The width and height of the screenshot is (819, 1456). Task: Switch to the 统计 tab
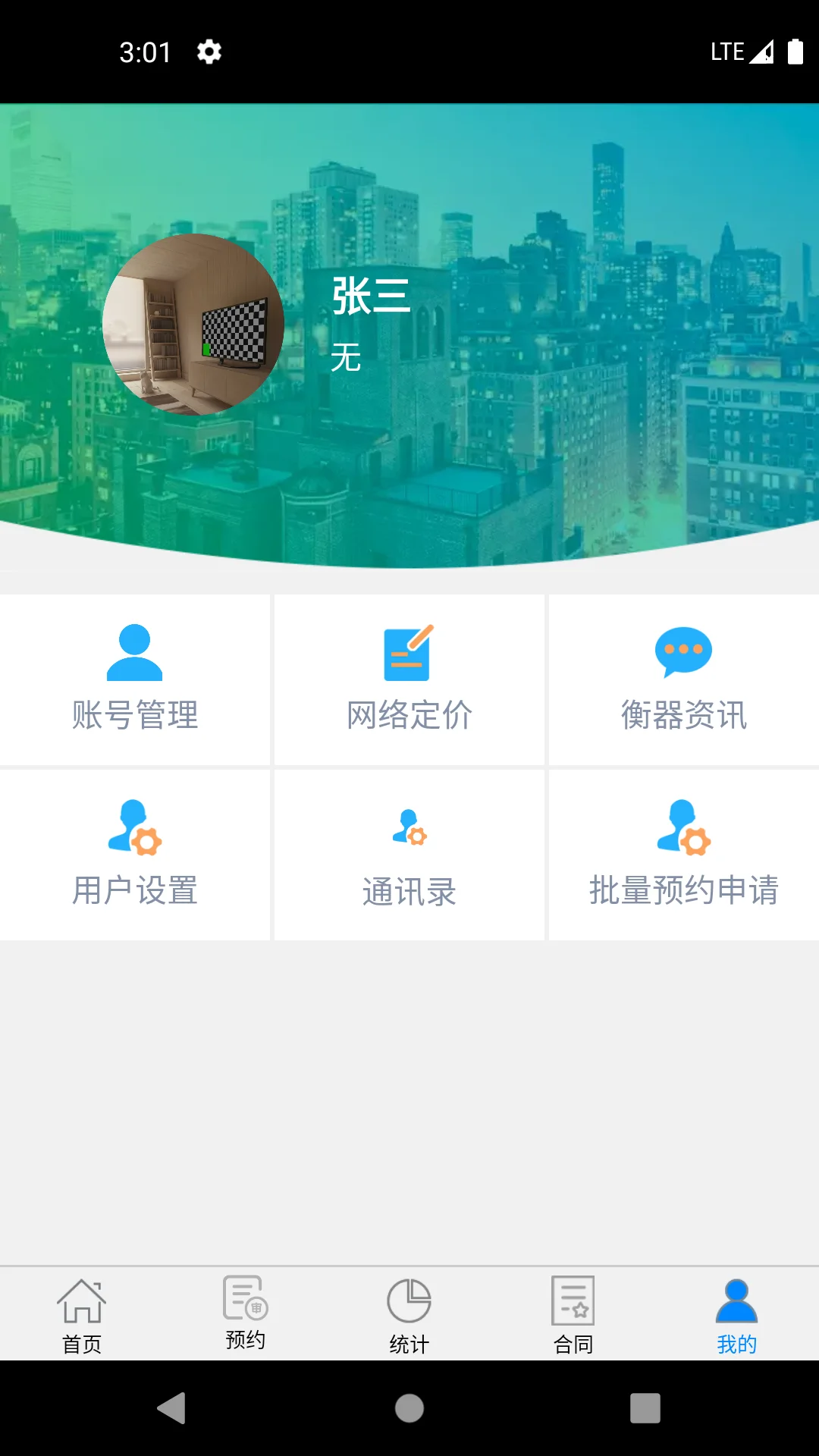[x=409, y=1316]
